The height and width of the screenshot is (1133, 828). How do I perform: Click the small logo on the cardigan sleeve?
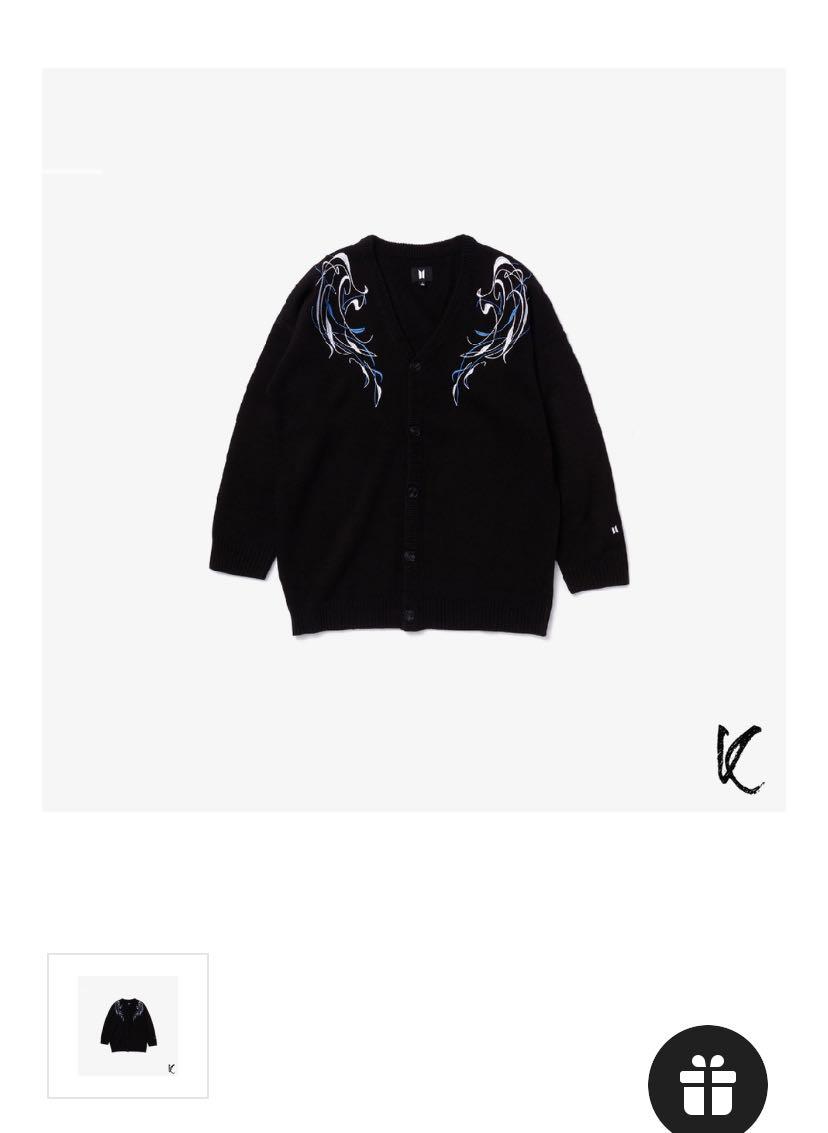point(616,527)
